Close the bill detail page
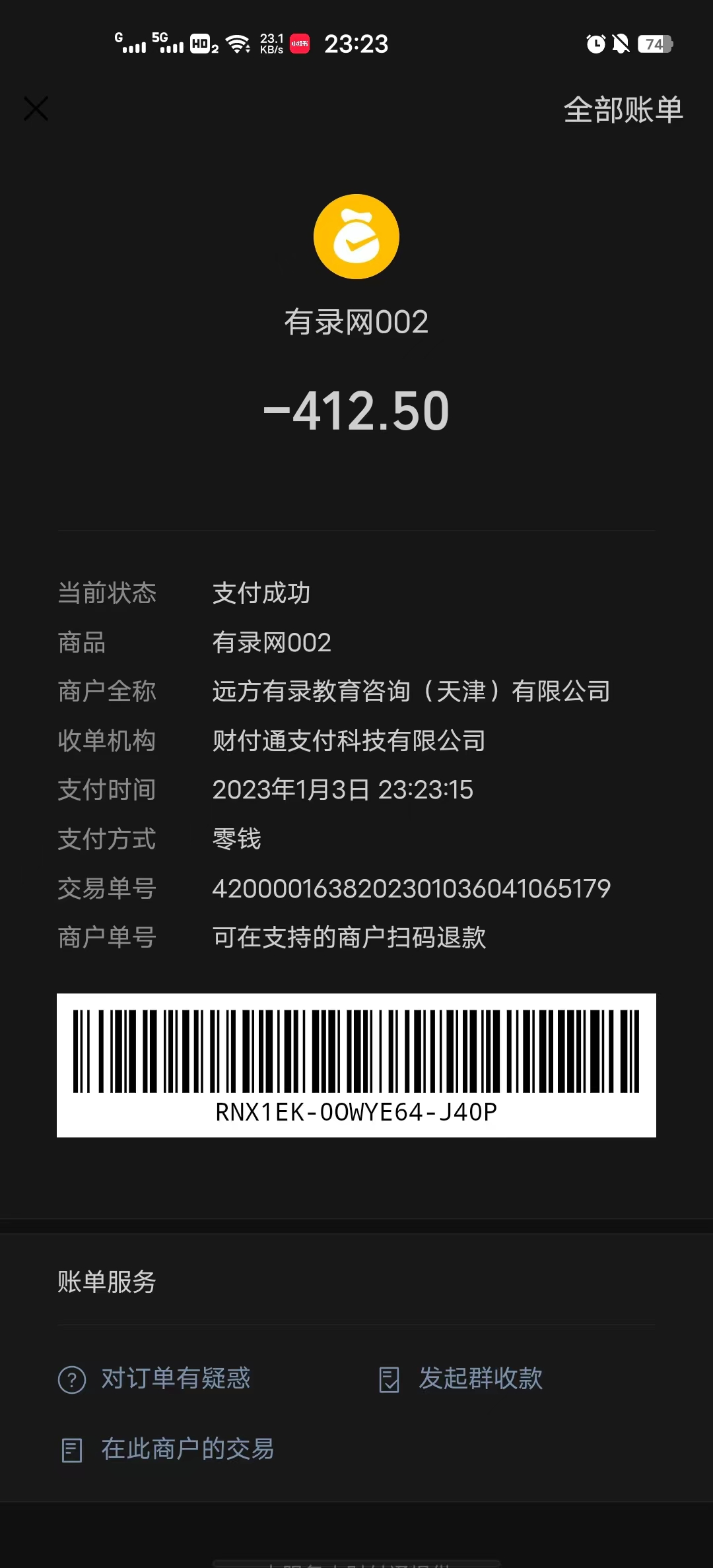713x1568 pixels. [x=36, y=109]
